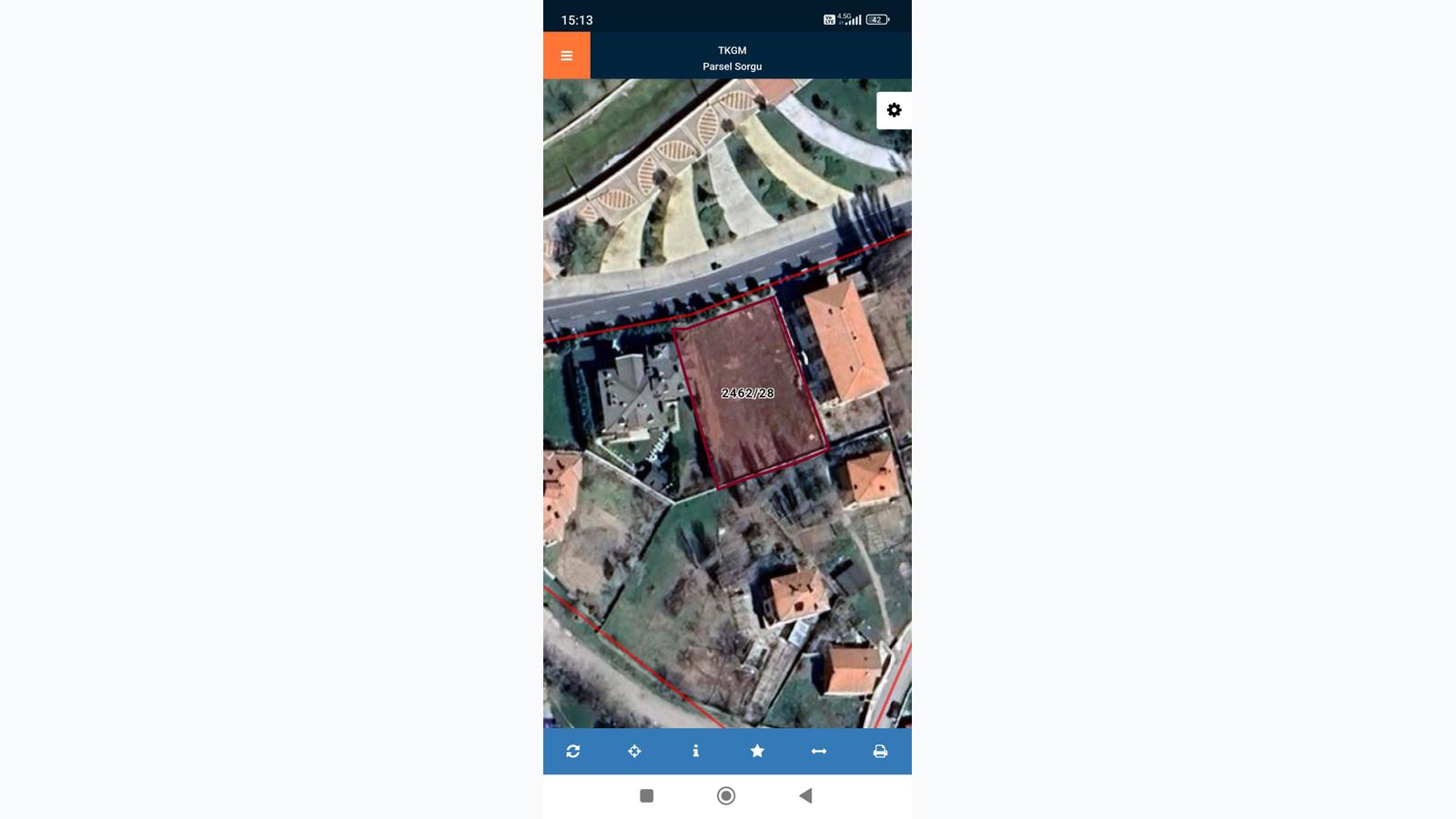Locate my position with crosshair icon
1456x819 pixels.
tap(634, 752)
